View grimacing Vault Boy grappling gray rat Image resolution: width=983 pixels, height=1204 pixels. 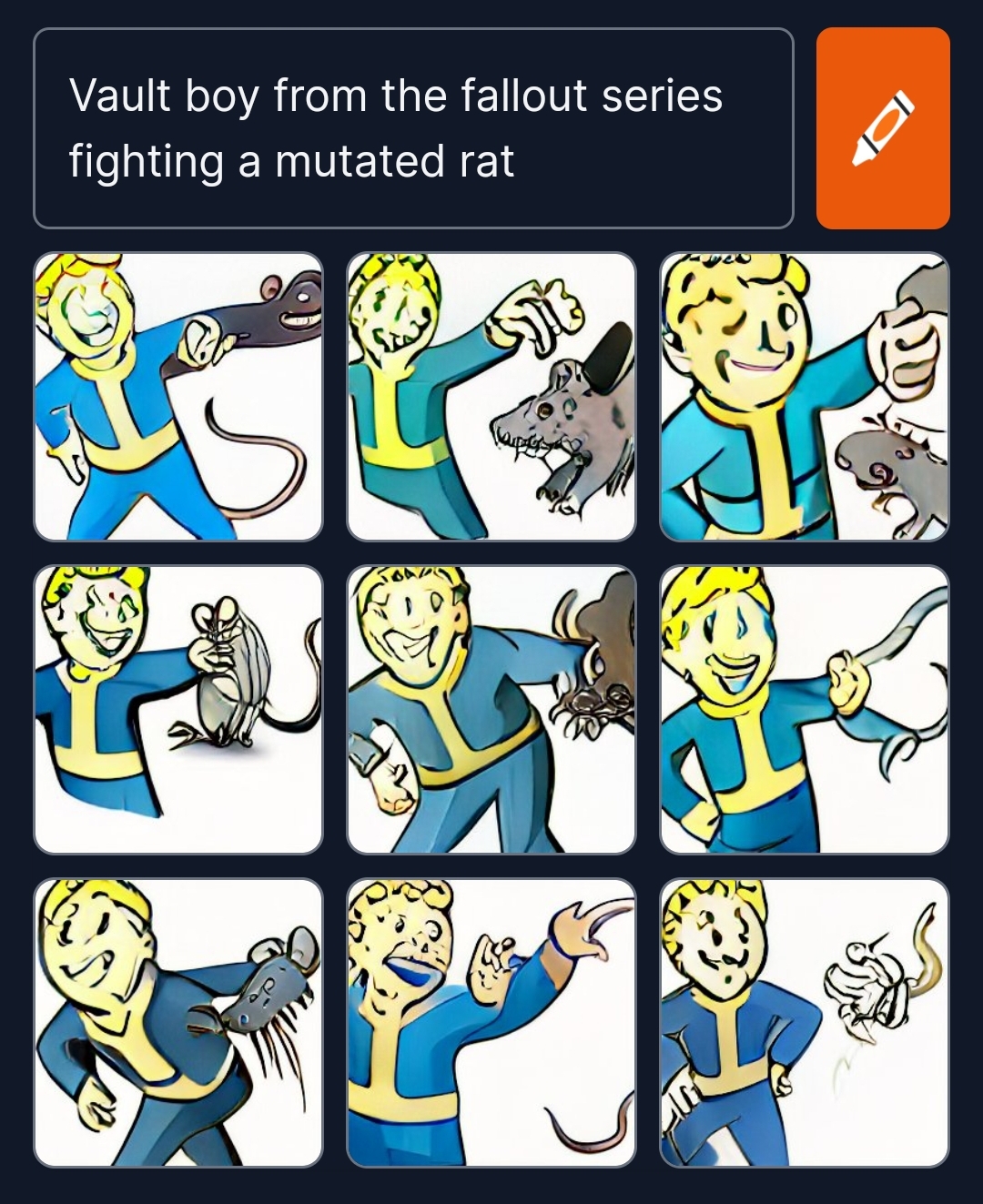178,1022
